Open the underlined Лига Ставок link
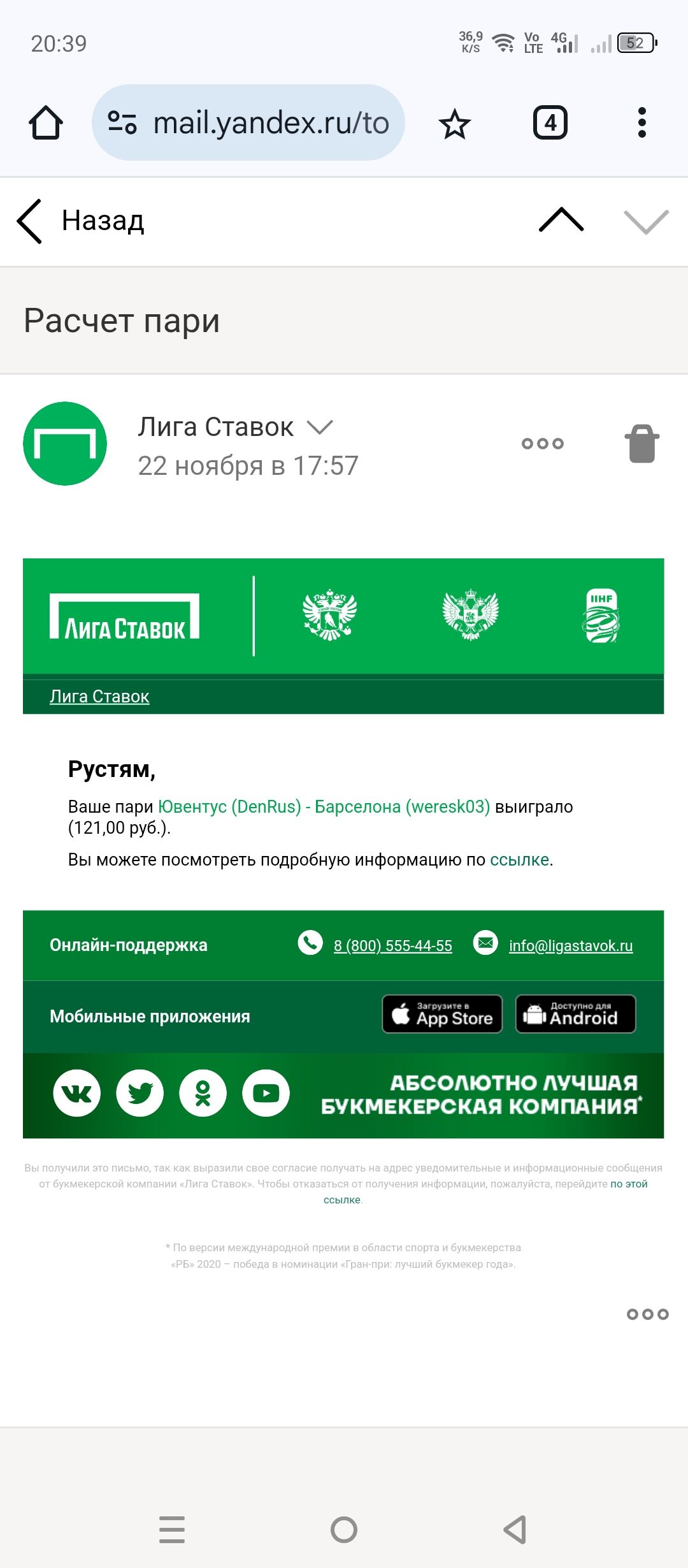The image size is (688, 1568). tap(99, 697)
